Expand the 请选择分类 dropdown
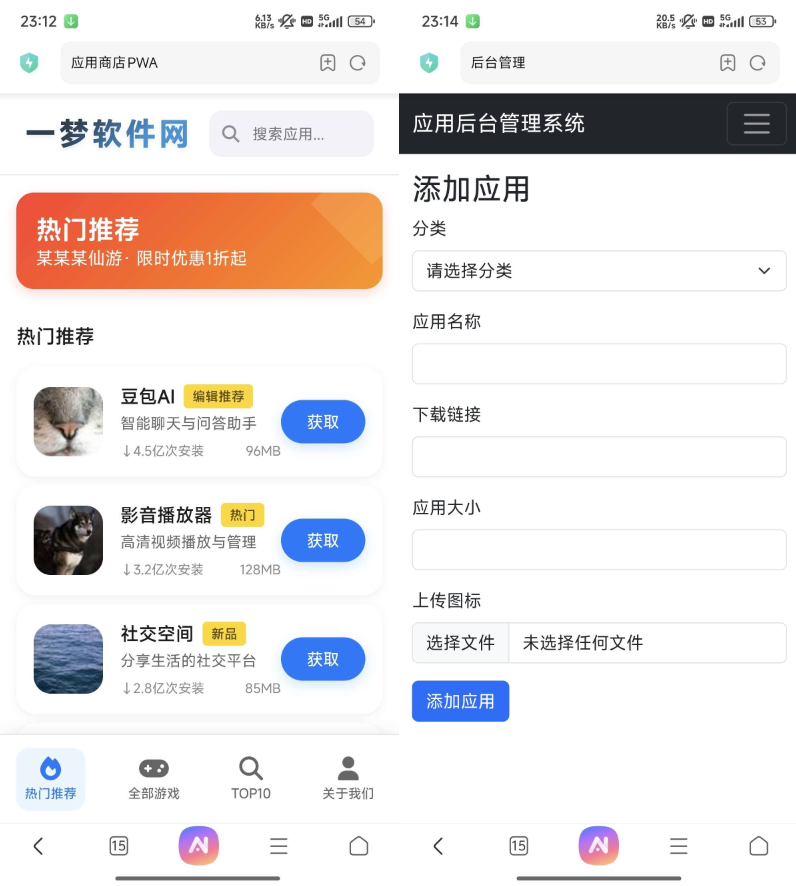This screenshot has width=796, height=886. (x=599, y=271)
